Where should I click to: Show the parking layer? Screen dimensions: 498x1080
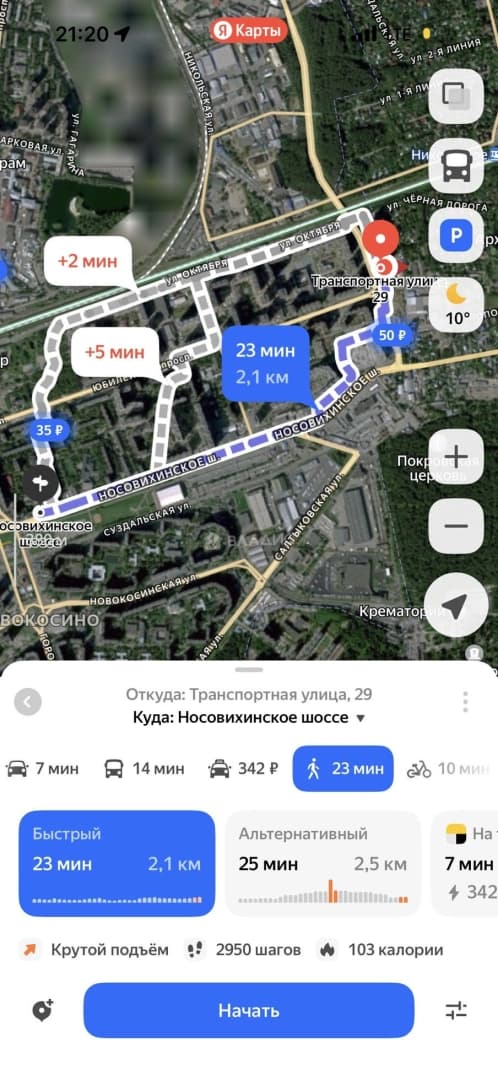pyautogui.click(x=456, y=236)
